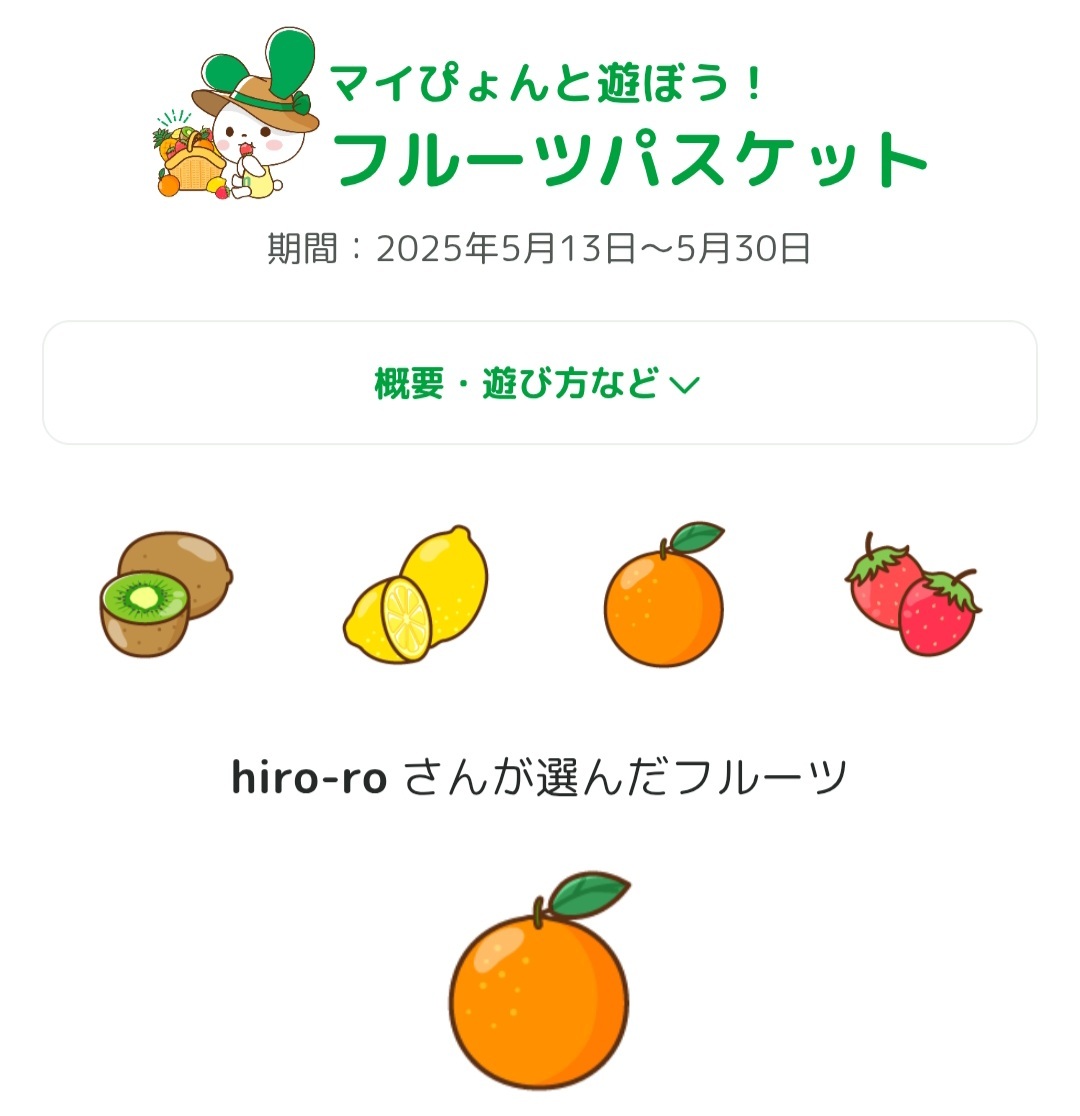
Task: Select the kiwi fruit
Action: [x=166, y=594]
